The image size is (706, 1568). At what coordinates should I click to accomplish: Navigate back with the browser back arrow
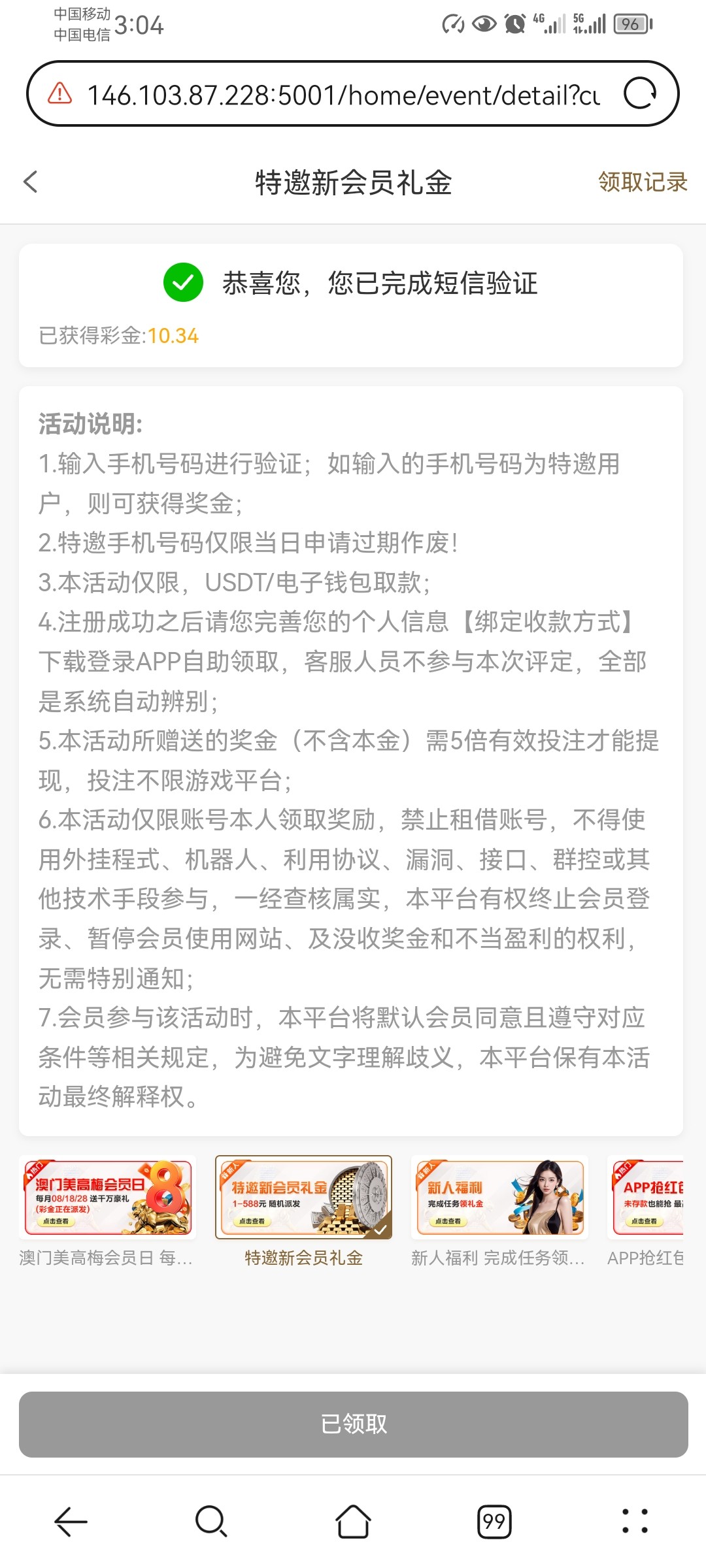71,1522
